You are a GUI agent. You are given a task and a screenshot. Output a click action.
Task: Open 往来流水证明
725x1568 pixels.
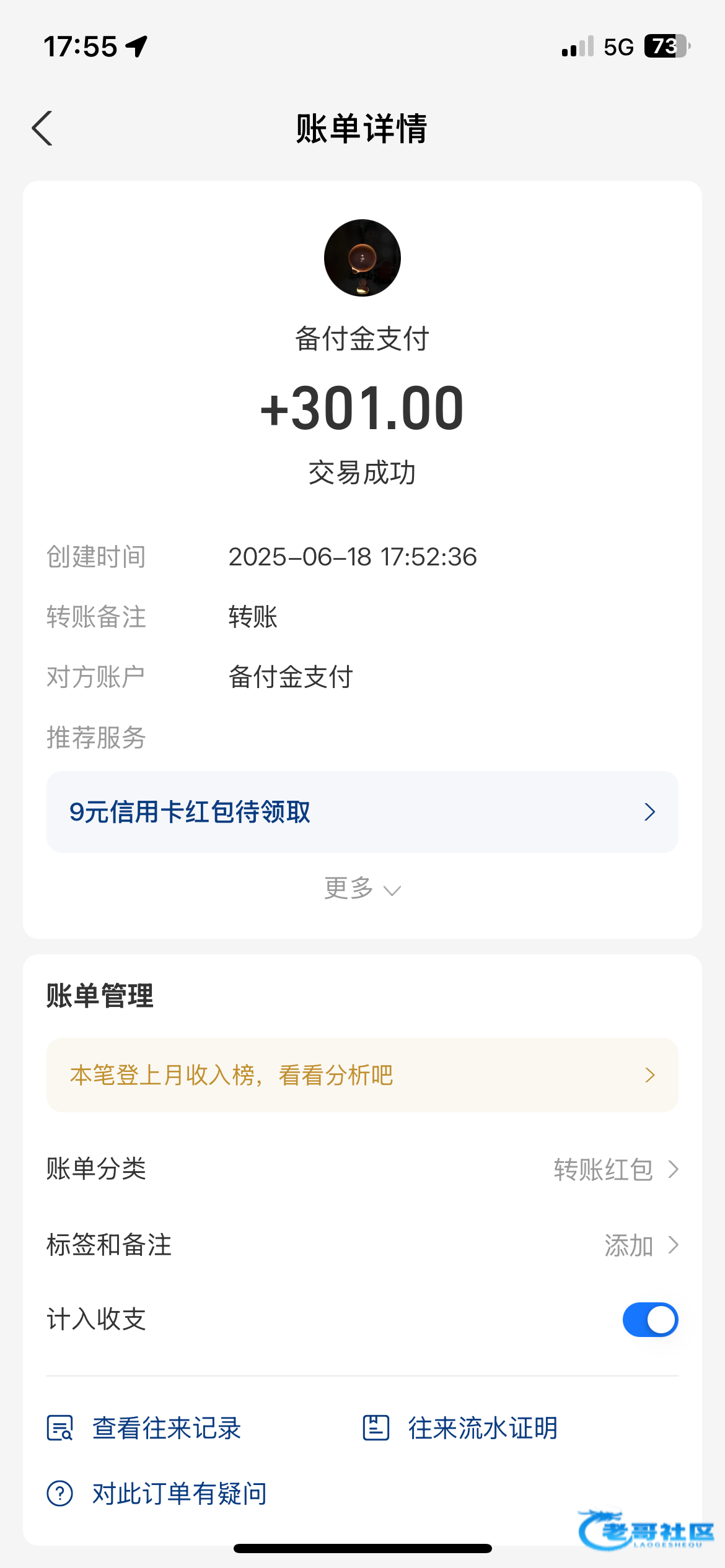point(460,1428)
